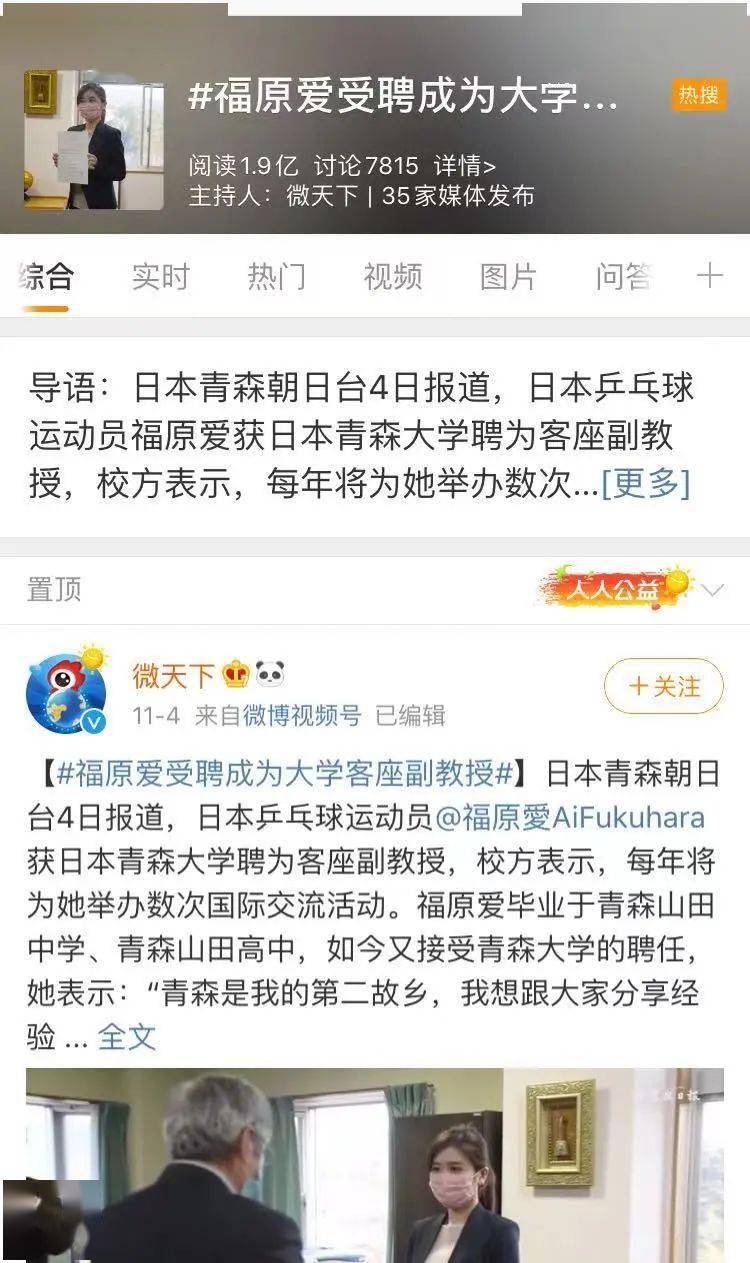Open the @福原爱AiFukuhara mention

click(x=569, y=817)
